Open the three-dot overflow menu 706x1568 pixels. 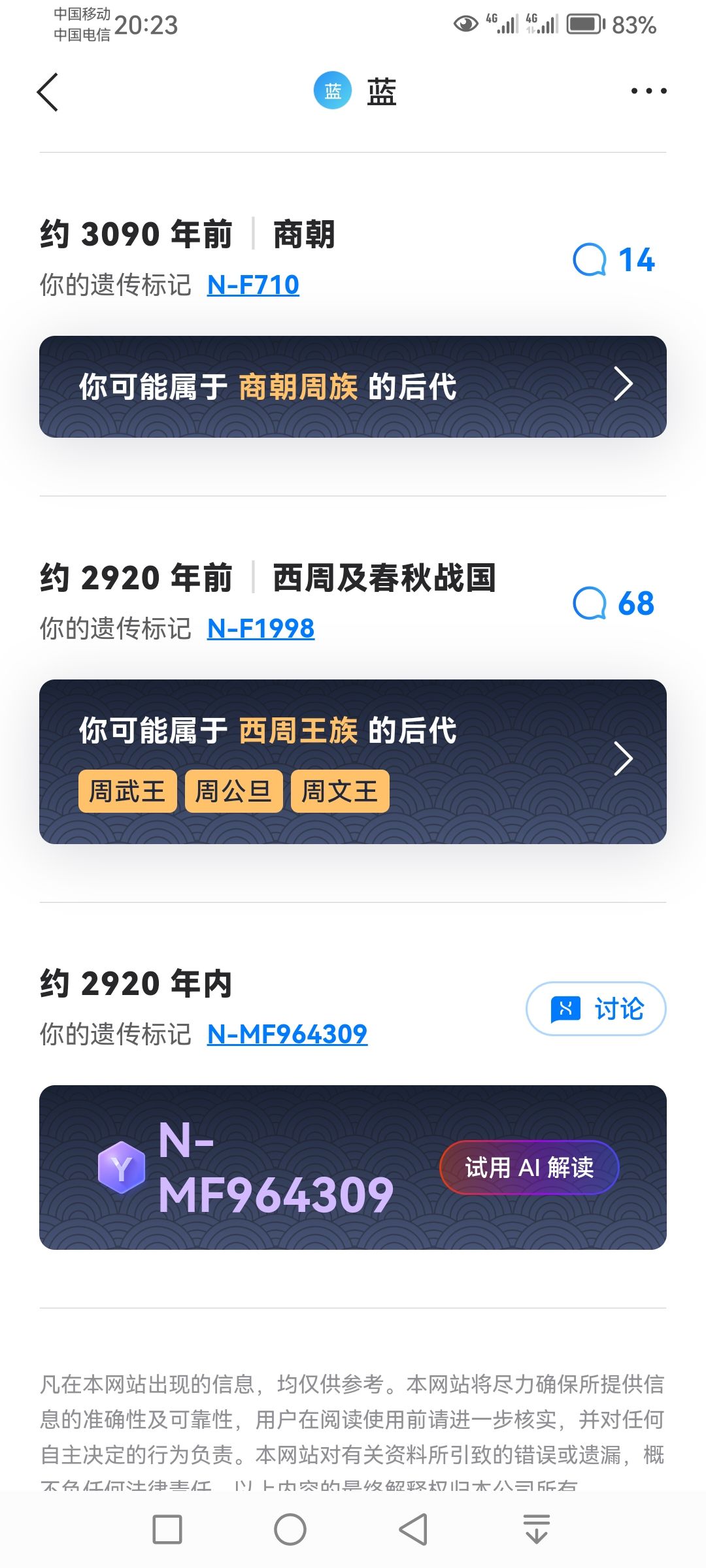pos(648,91)
